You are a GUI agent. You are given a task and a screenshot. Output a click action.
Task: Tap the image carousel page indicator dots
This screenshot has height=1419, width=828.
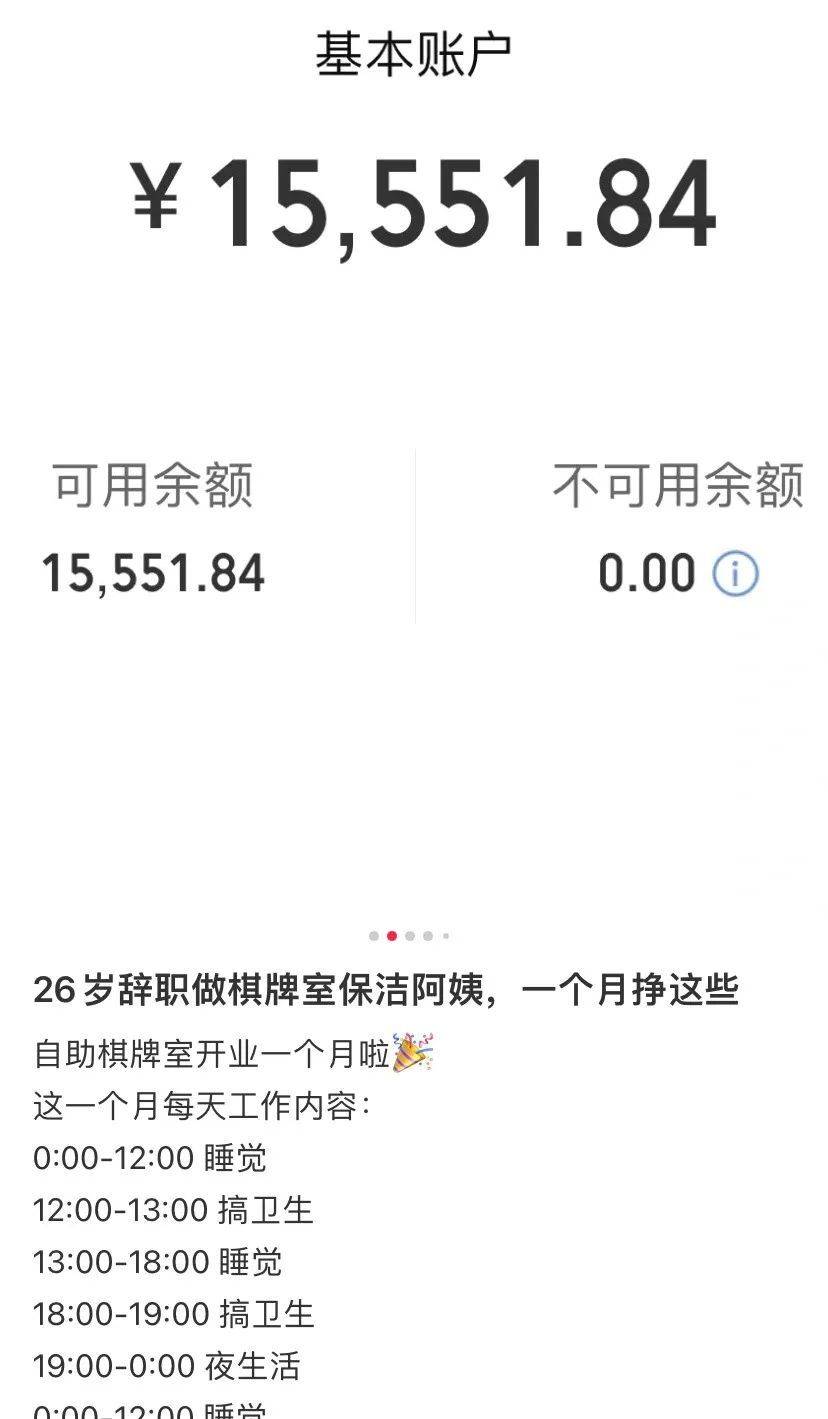pos(409,936)
